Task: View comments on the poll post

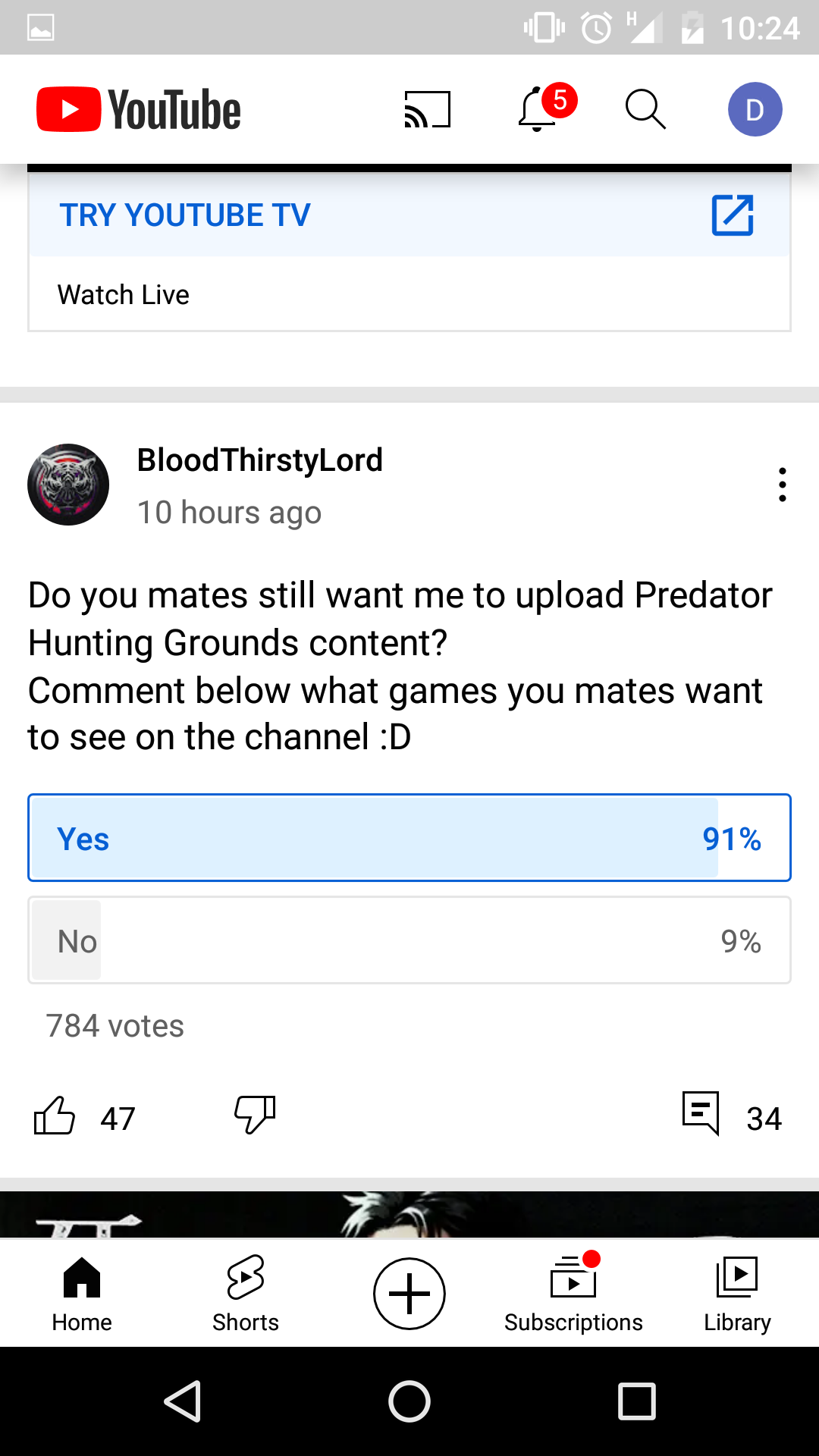Action: [x=701, y=1113]
